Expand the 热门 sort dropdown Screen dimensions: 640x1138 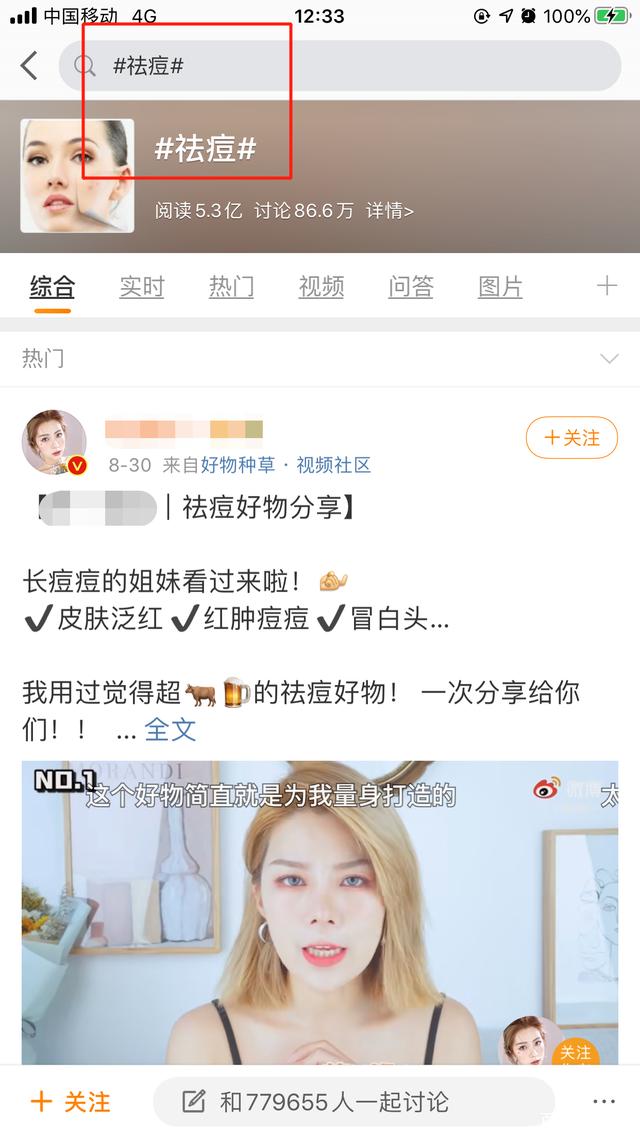tap(607, 359)
